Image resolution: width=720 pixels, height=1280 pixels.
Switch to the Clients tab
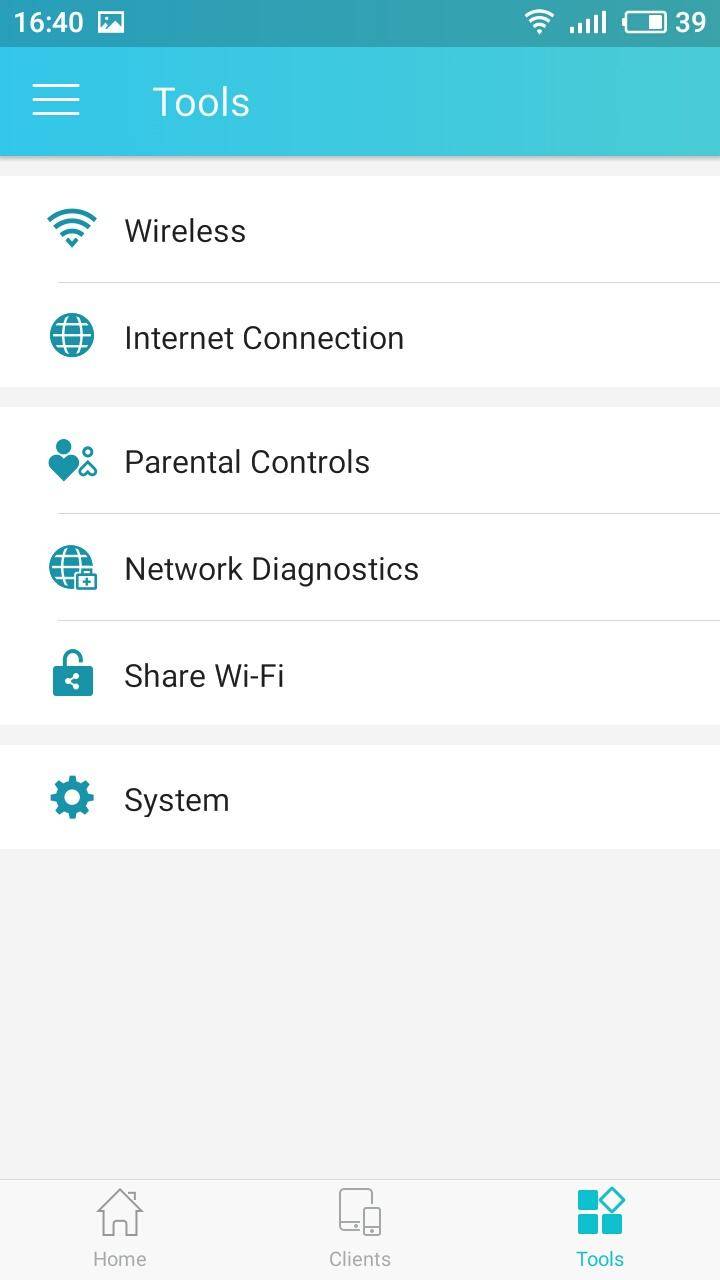360,1229
